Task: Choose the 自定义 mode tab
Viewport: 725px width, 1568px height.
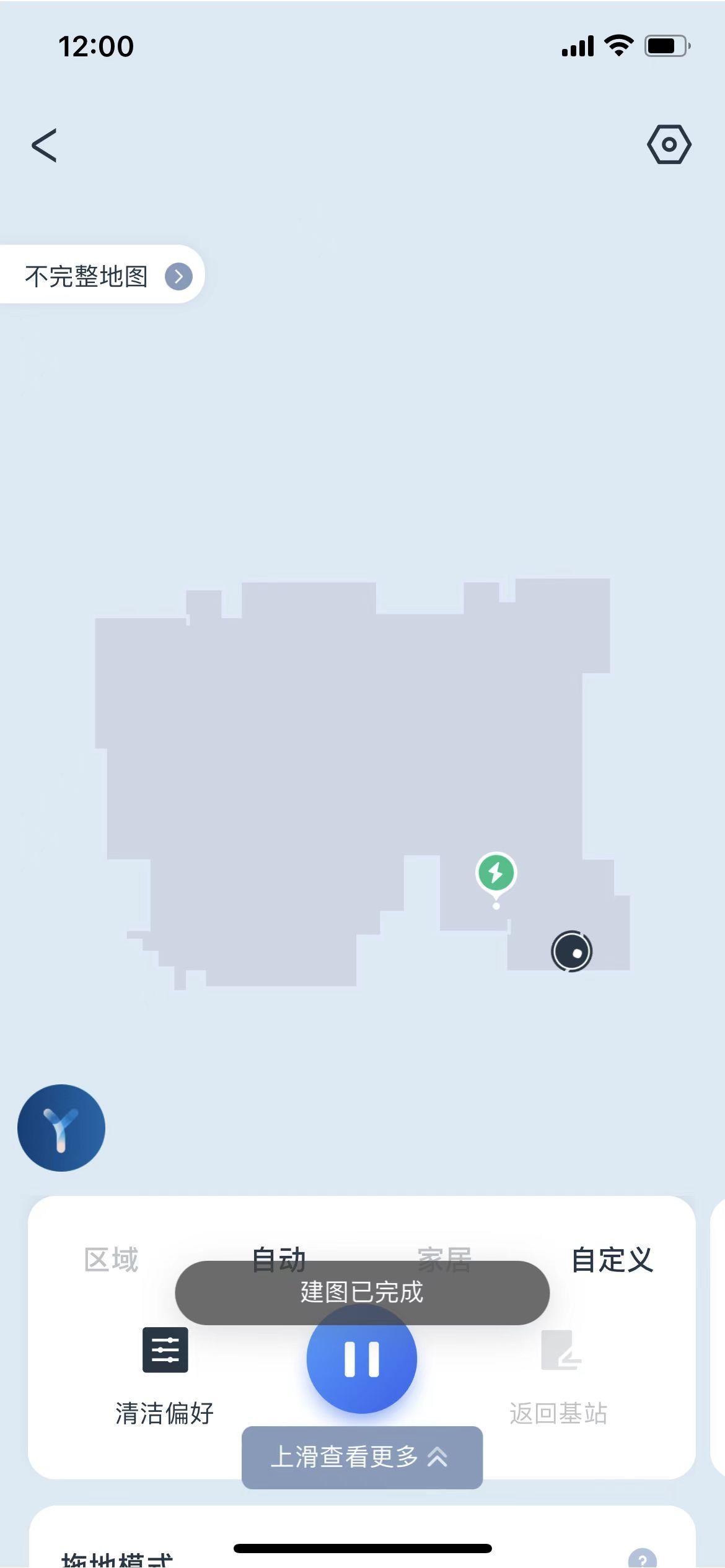Action: (612, 1260)
